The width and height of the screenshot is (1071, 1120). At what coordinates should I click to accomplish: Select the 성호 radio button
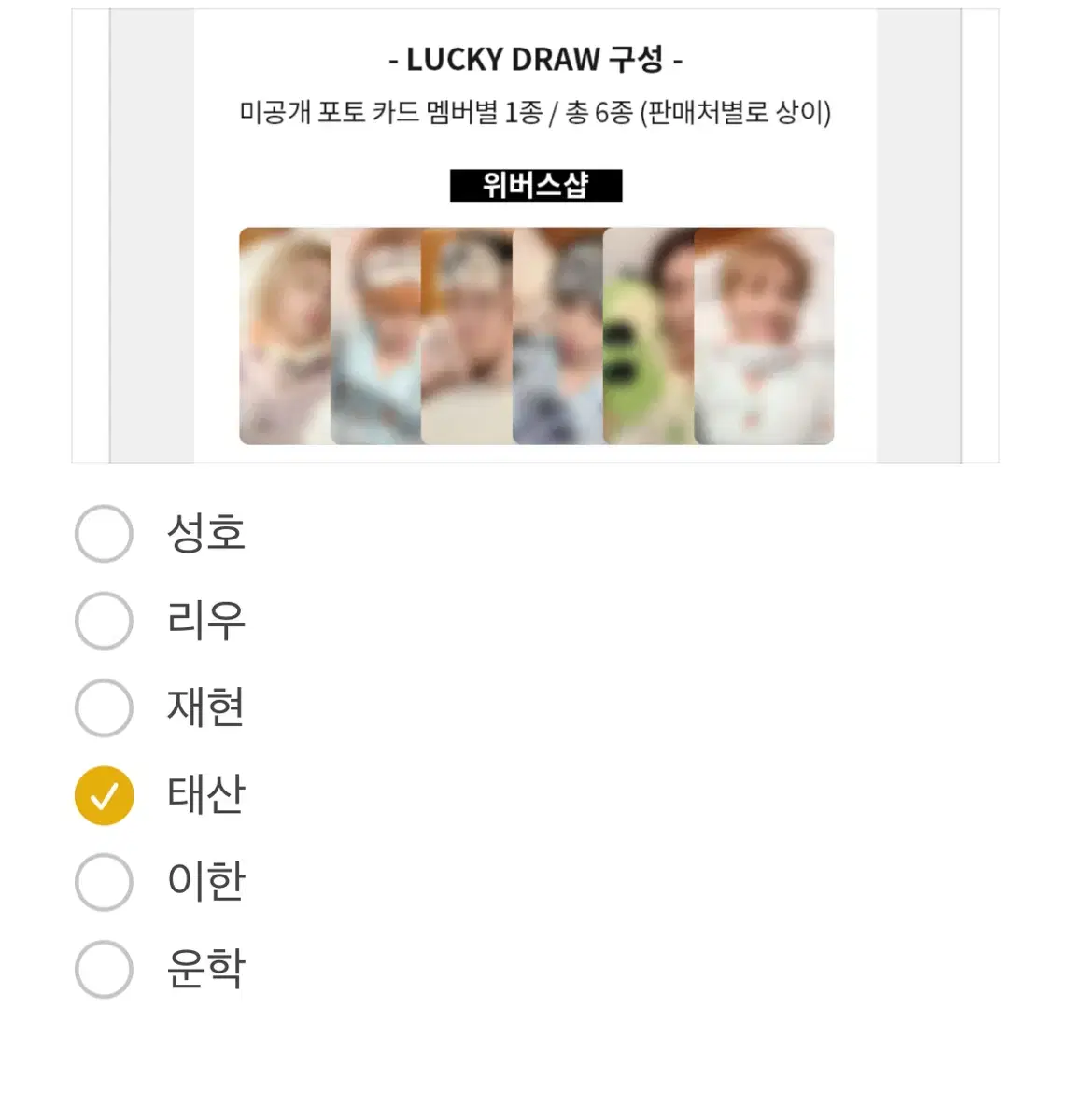(x=104, y=532)
